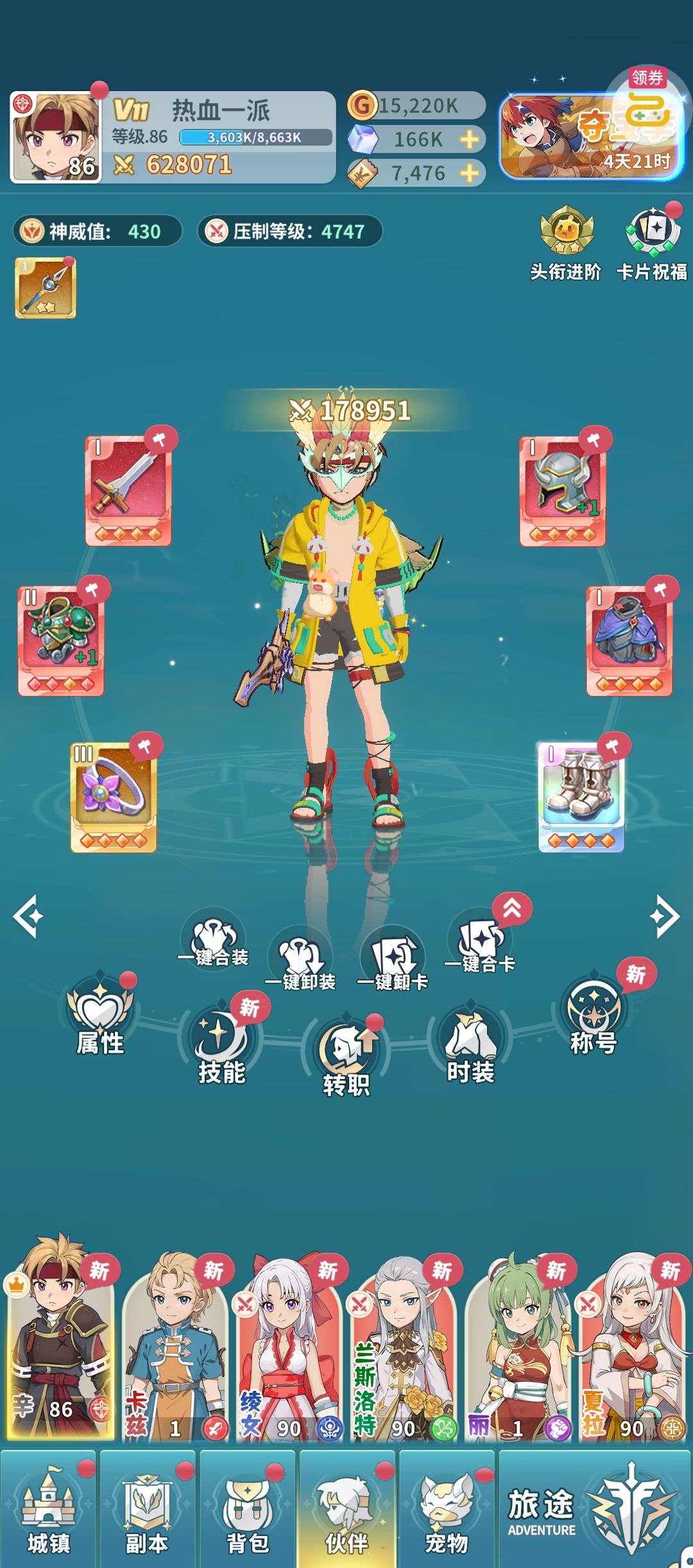The width and height of the screenshot is (693, 1568).
Task: Open the 时装 costume menu
Action: tap(470, 1043)
